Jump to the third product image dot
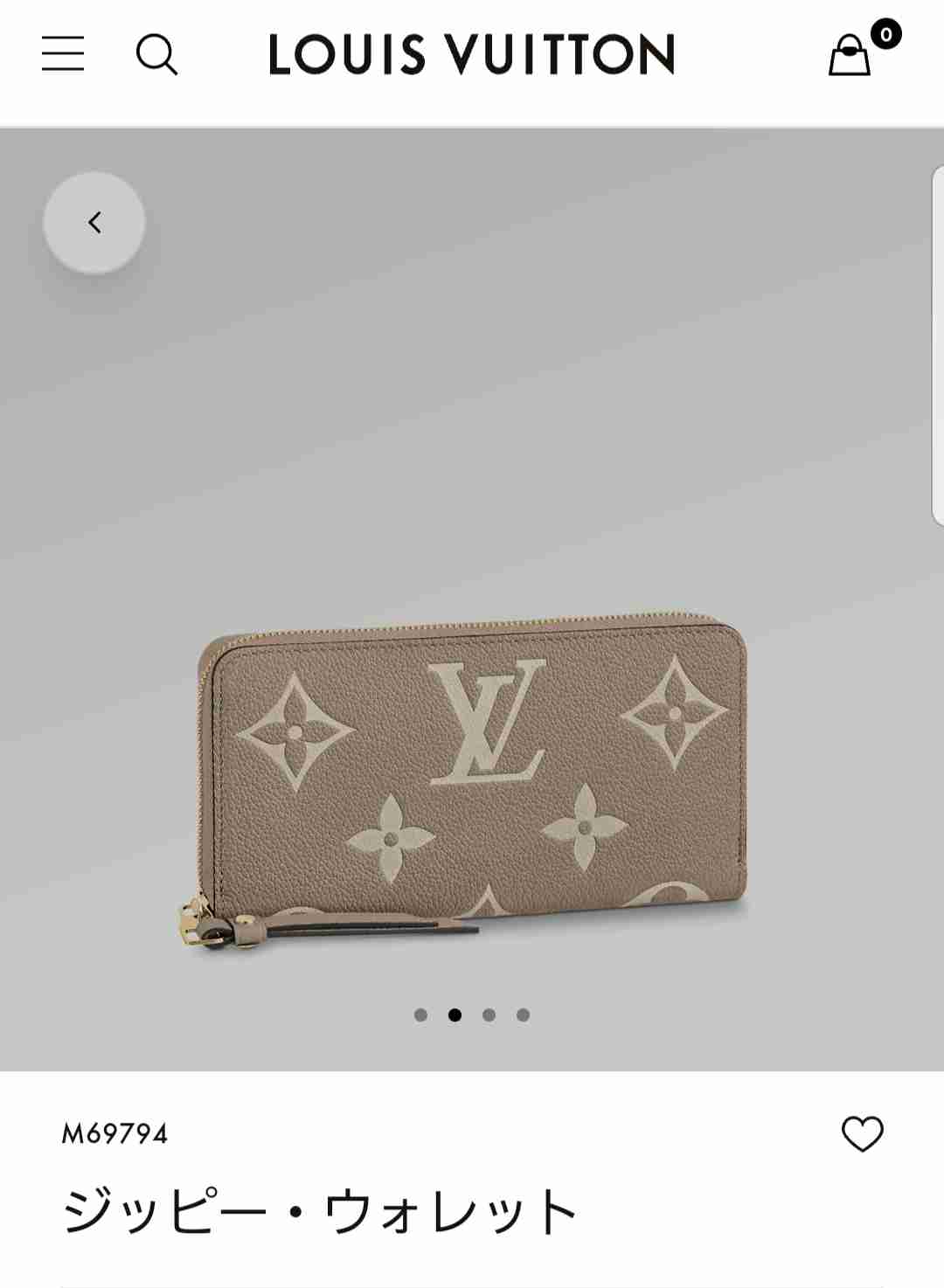The width and height of the screenshot is (944, 1288). pos(489,1014)
